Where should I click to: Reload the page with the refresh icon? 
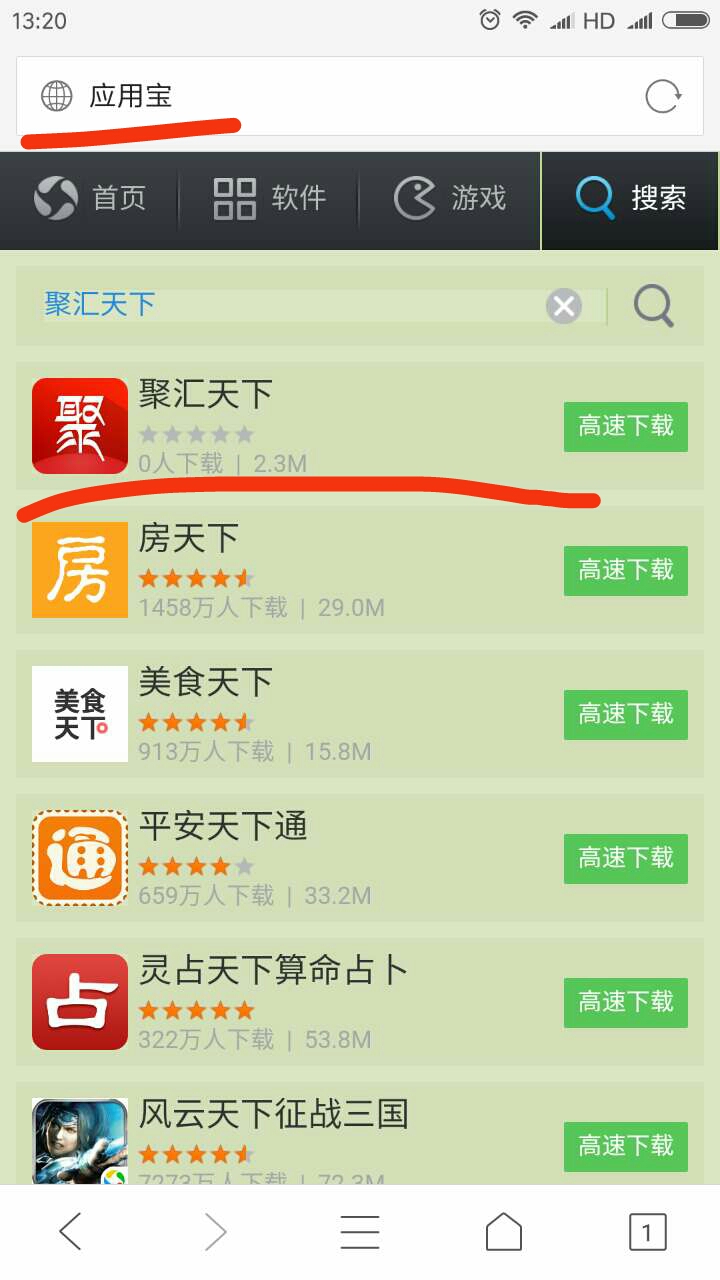point(662,97)
